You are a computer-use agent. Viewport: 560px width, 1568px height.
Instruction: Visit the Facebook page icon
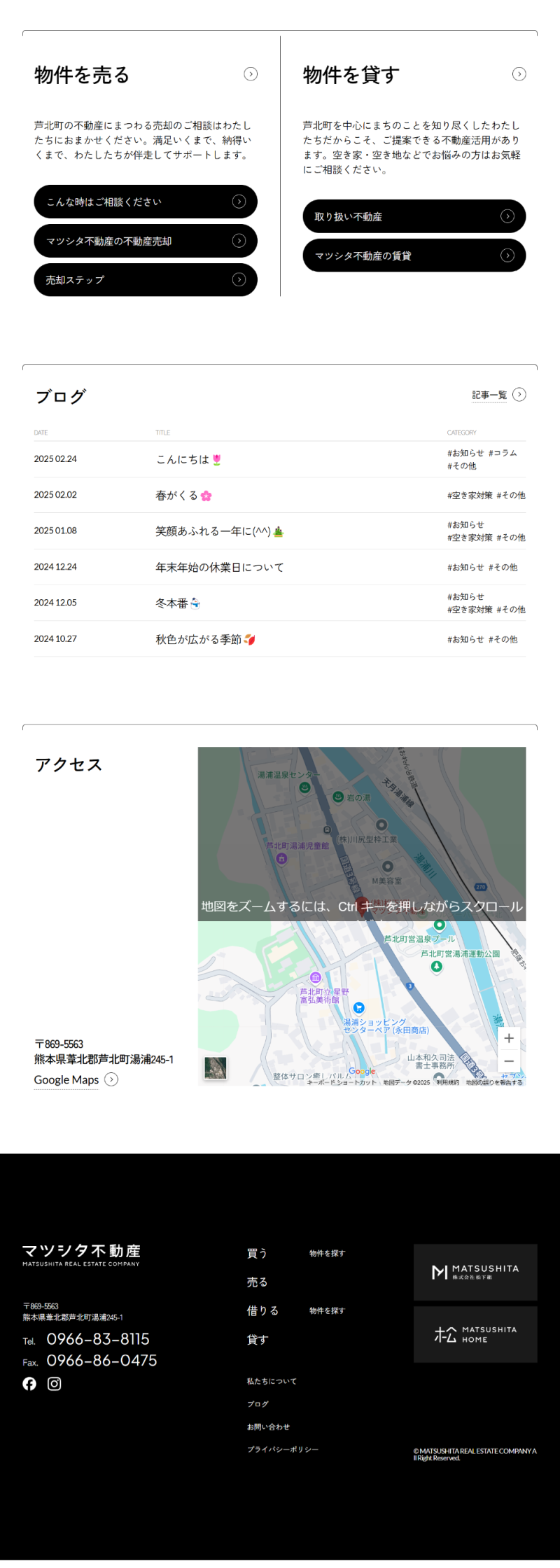29,1383
